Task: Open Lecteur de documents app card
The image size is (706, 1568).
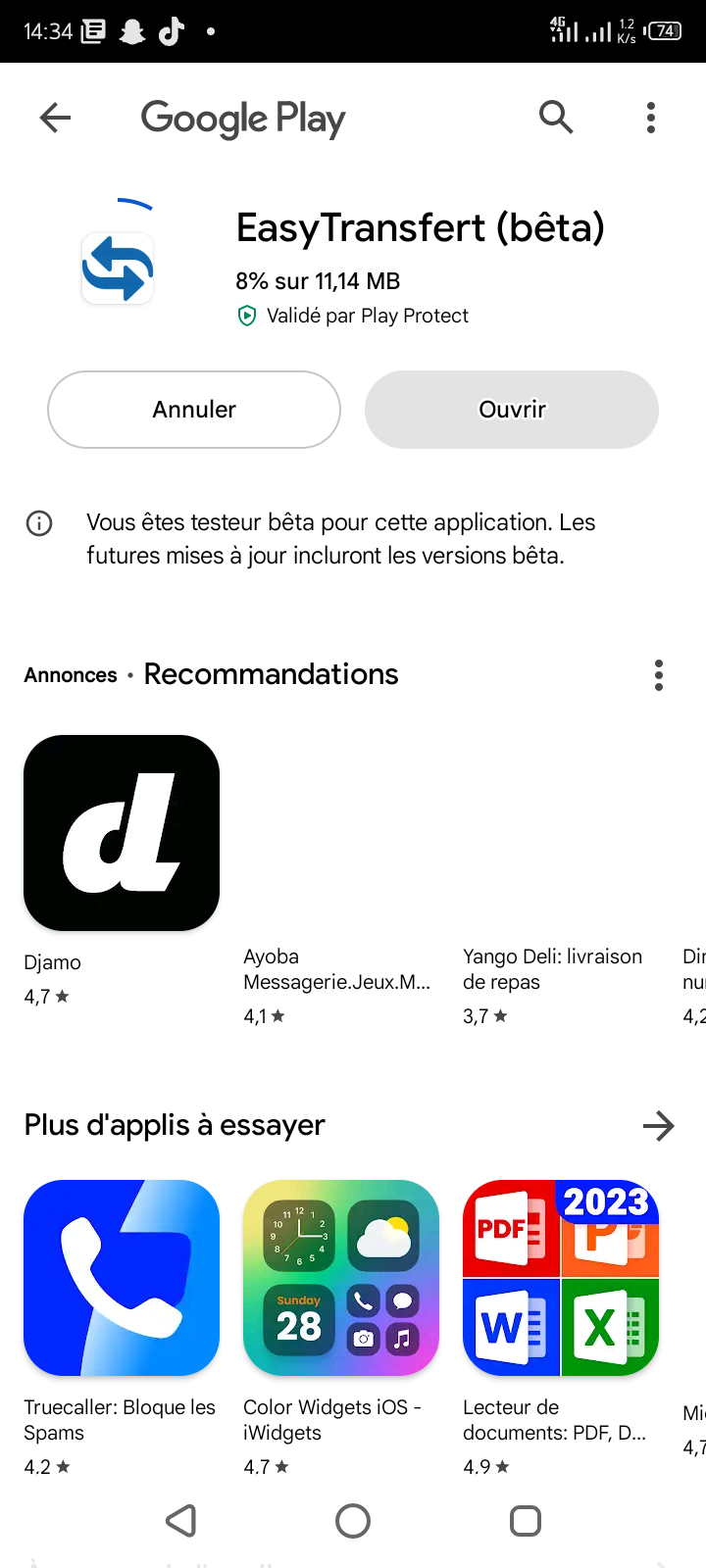Action: click(561, 1278)
